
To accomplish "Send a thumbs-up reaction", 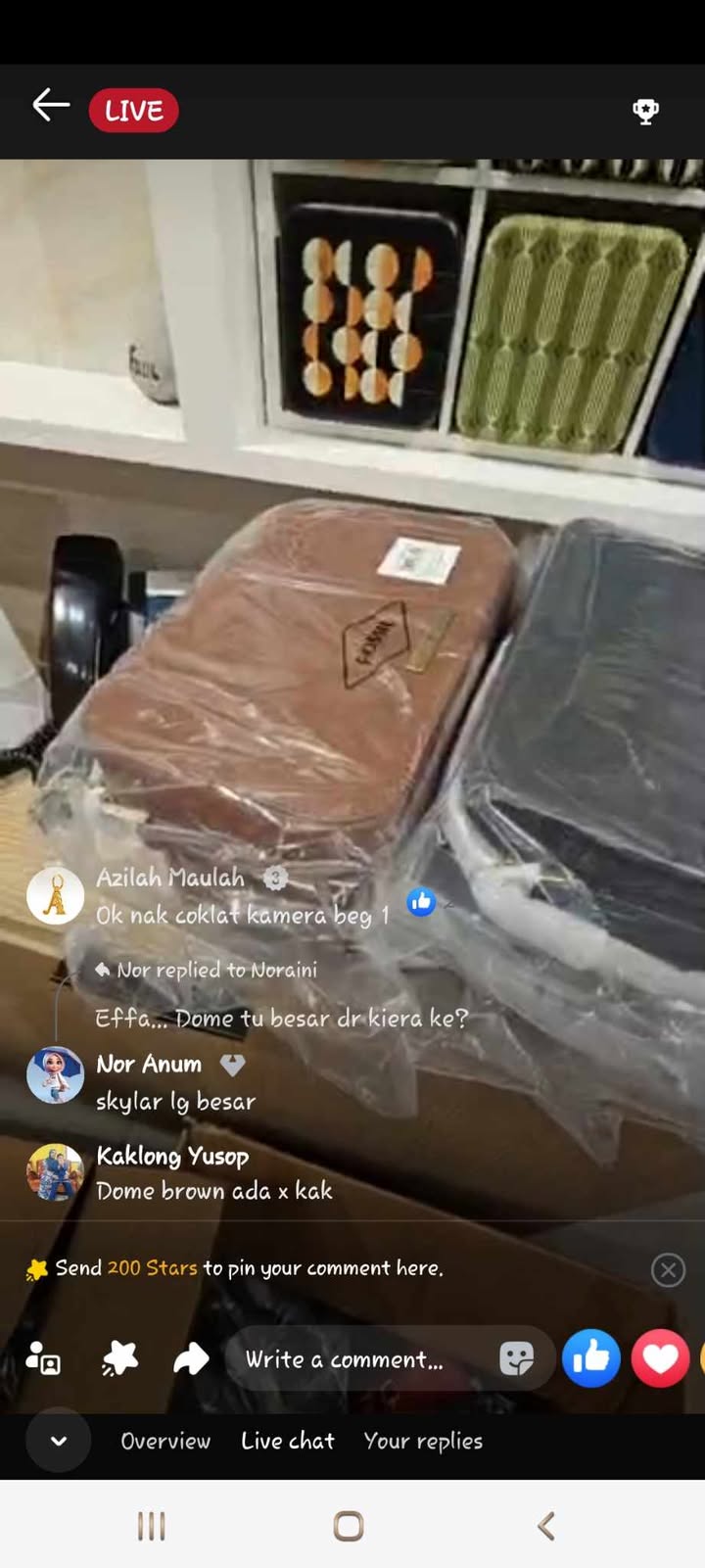I will pyautogui.click(x=590, y=1358).
